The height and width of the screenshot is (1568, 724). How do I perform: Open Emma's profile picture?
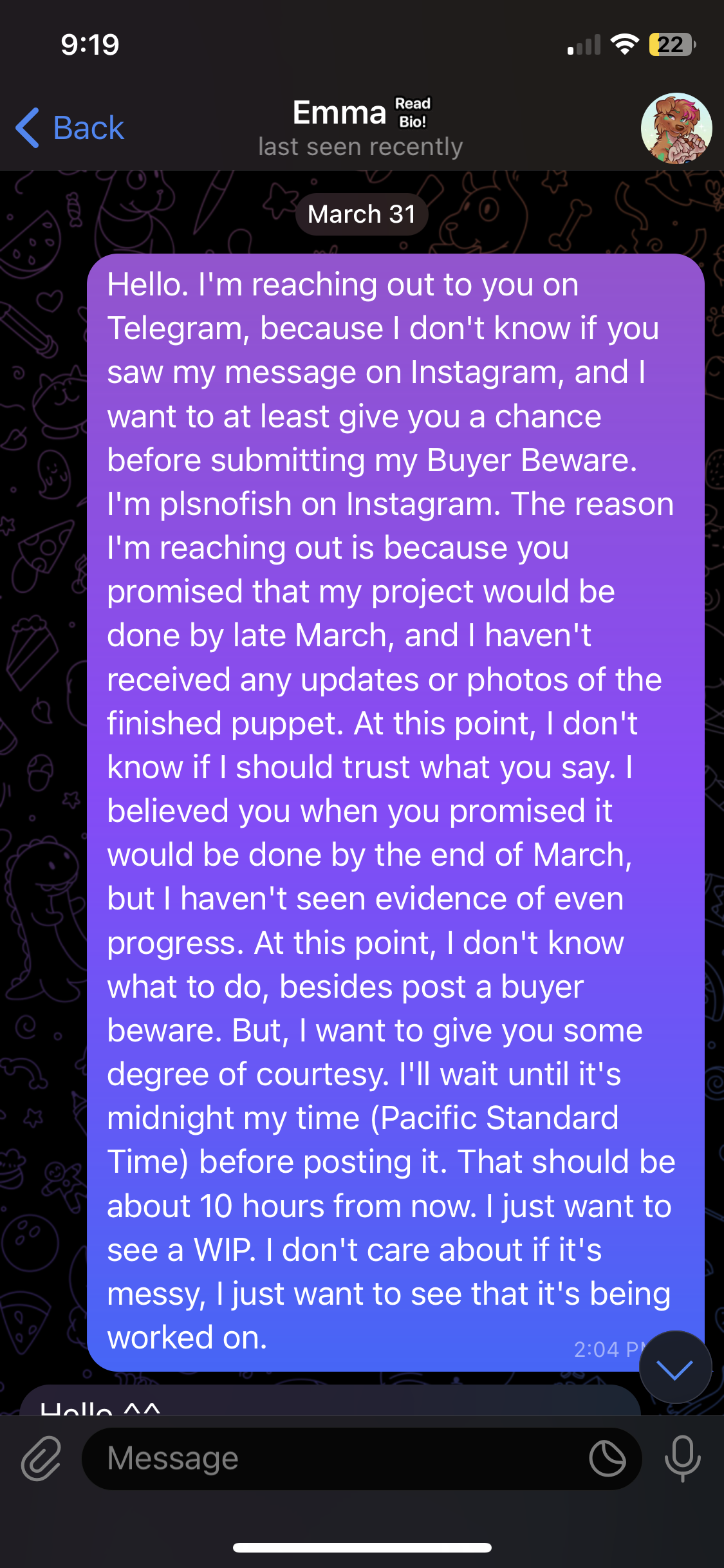pos(676,129)
